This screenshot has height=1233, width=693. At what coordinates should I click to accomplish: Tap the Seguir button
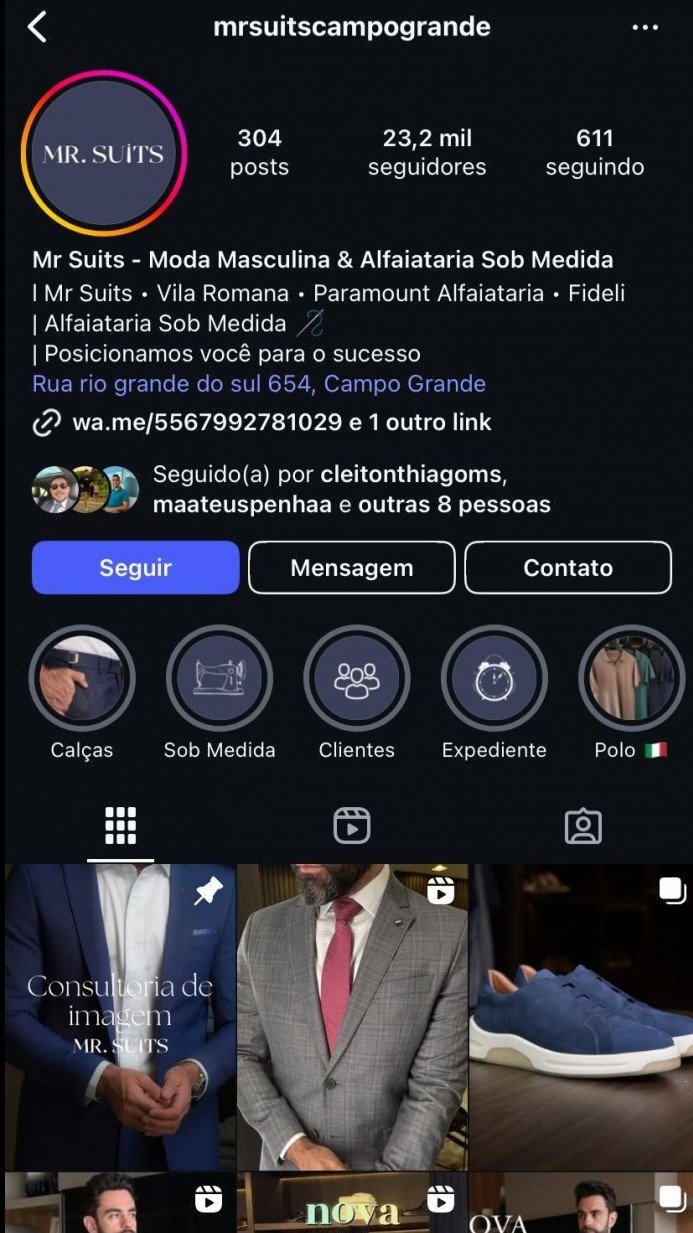[135, 568]
